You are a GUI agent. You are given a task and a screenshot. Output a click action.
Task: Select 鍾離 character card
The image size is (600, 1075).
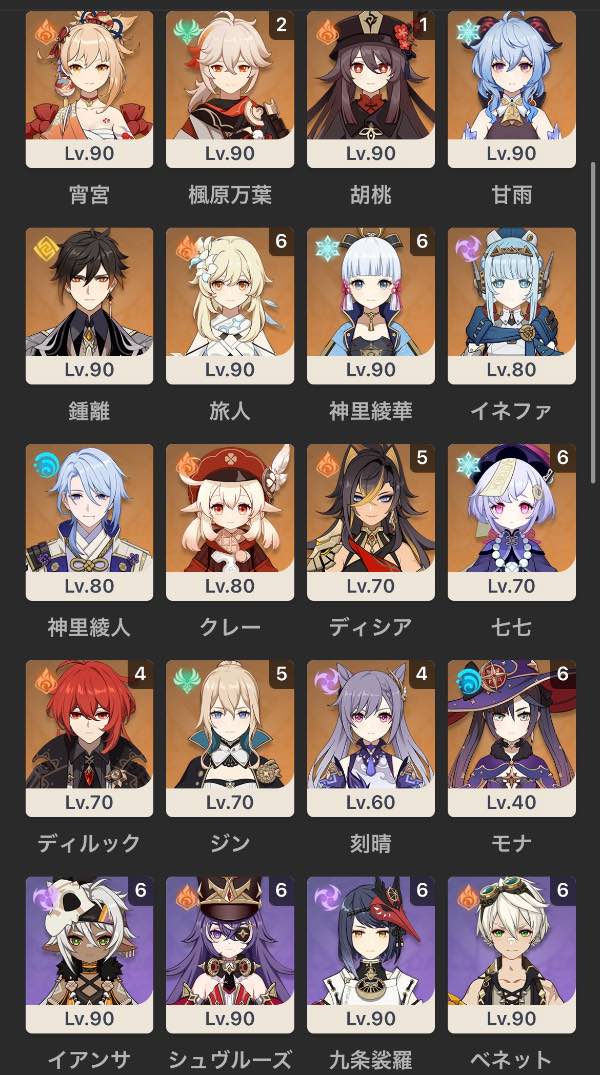(x=89, y=306)
